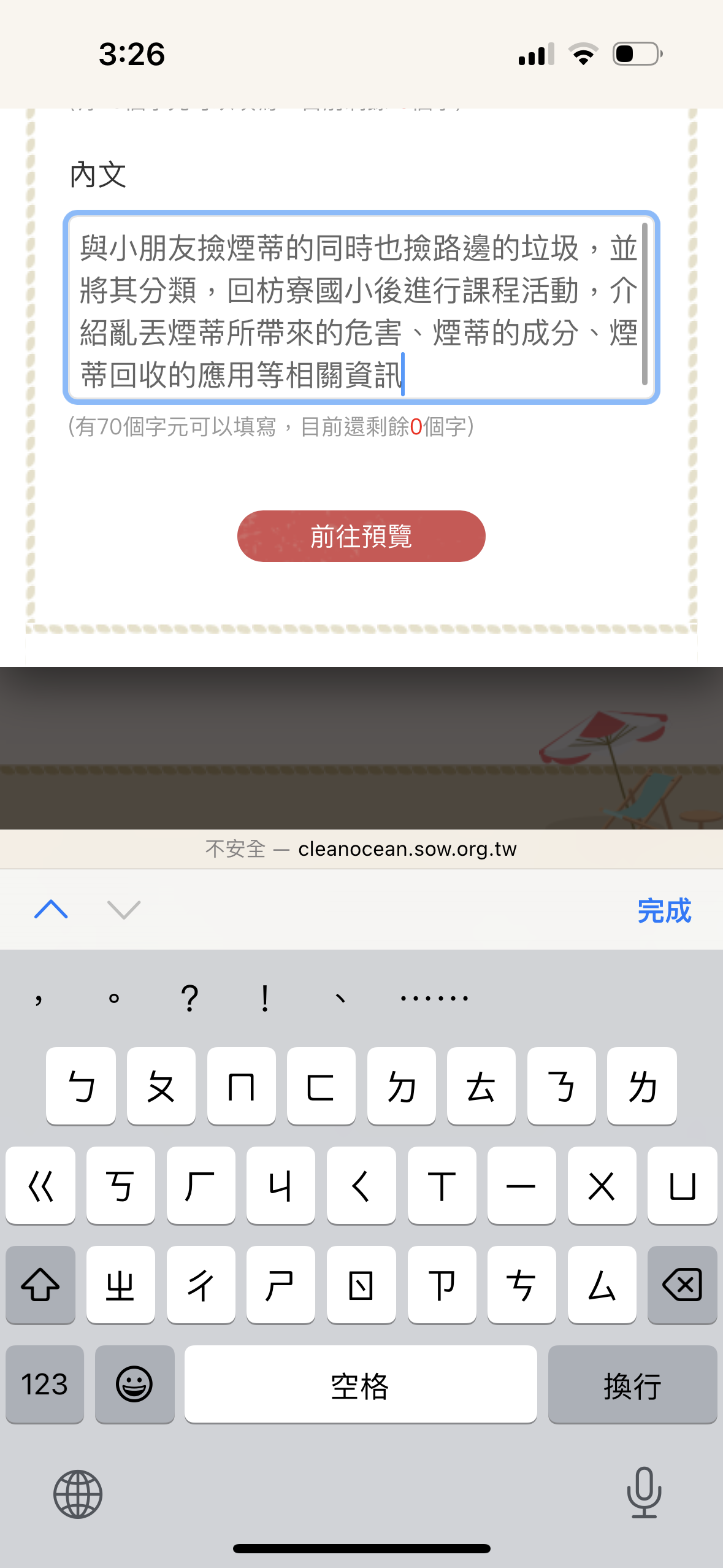This screenshot has height=1568, width=723.
Task: Delete a character with backspace key
Action: point(682,1285)
